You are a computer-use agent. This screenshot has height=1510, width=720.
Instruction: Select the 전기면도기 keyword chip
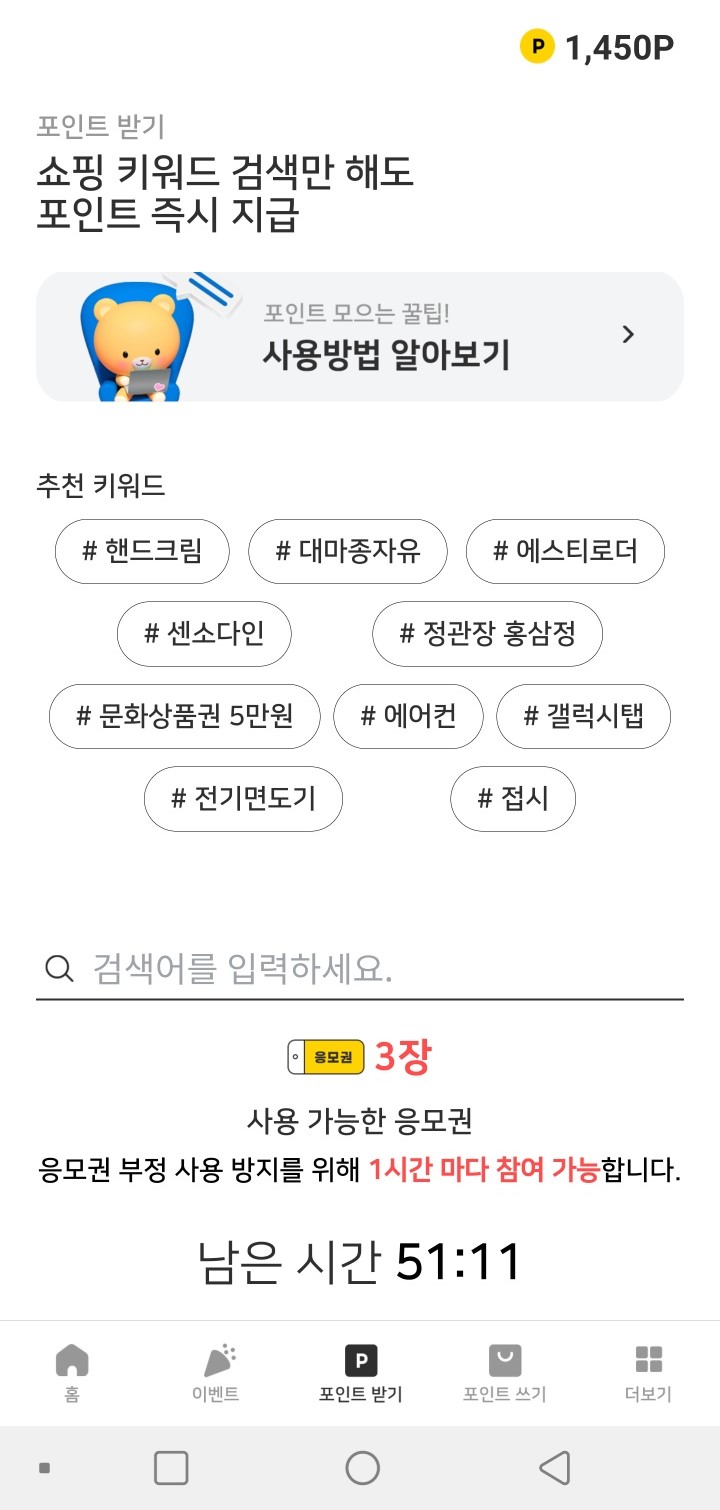point(243,799)
